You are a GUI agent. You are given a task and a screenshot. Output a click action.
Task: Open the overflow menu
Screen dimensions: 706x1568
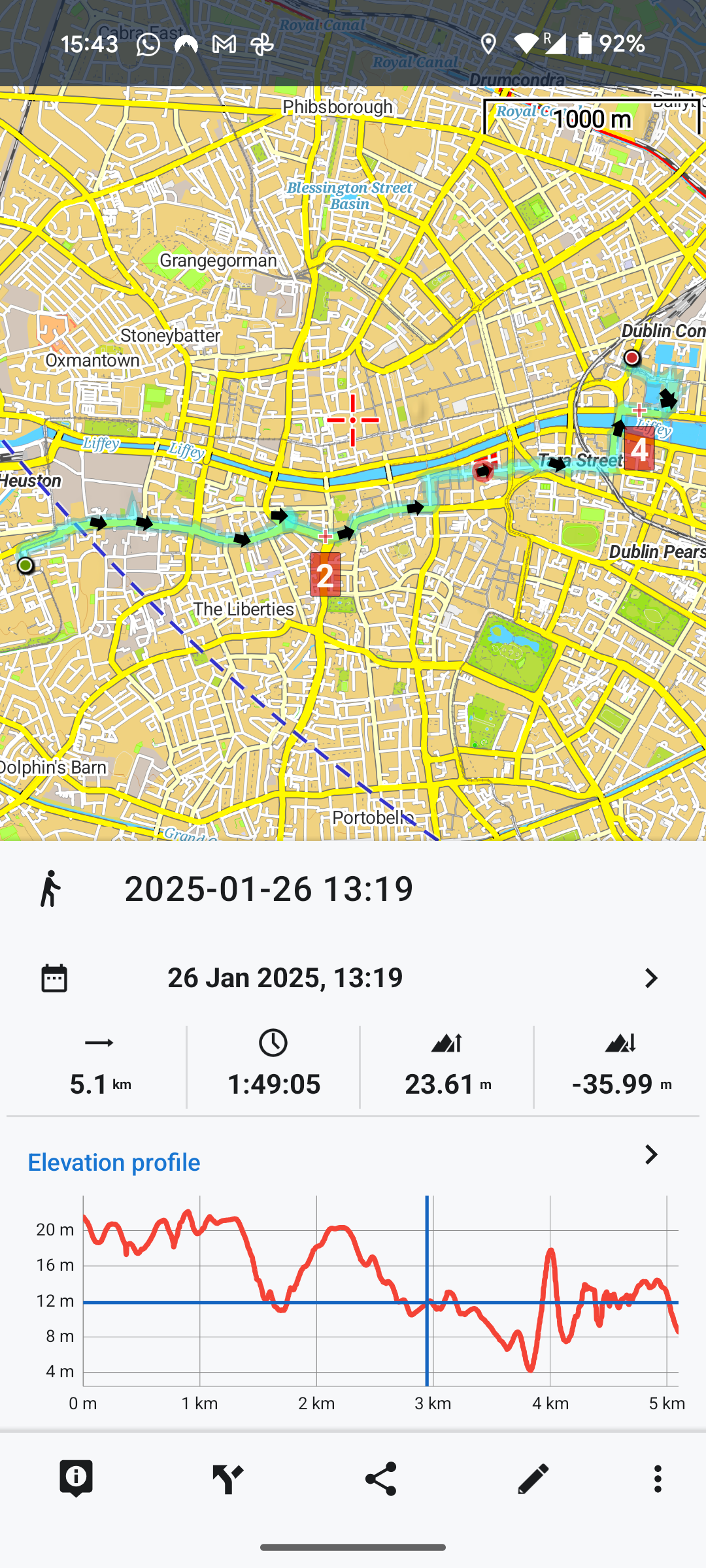point(658,1478)
